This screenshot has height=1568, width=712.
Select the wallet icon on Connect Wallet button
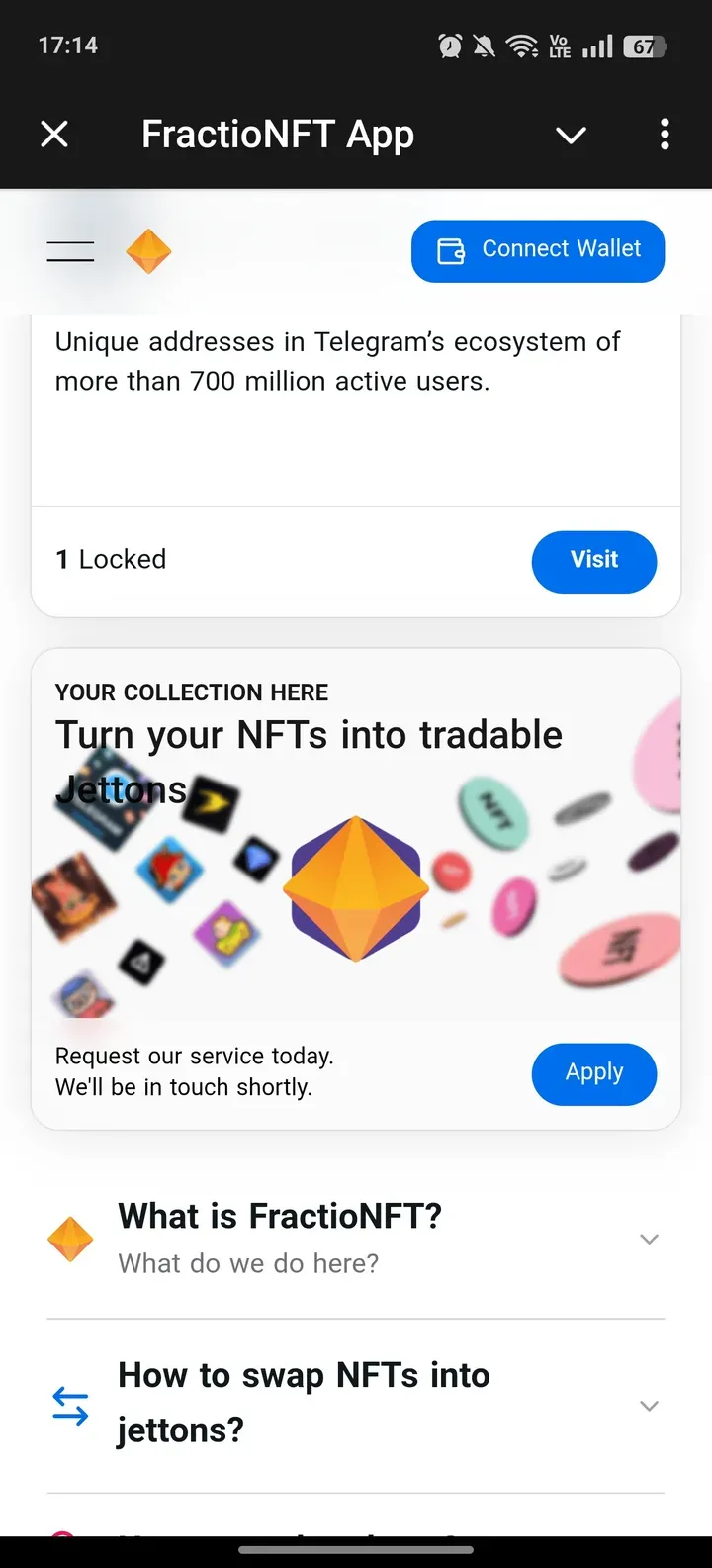[x=453, y=251]
